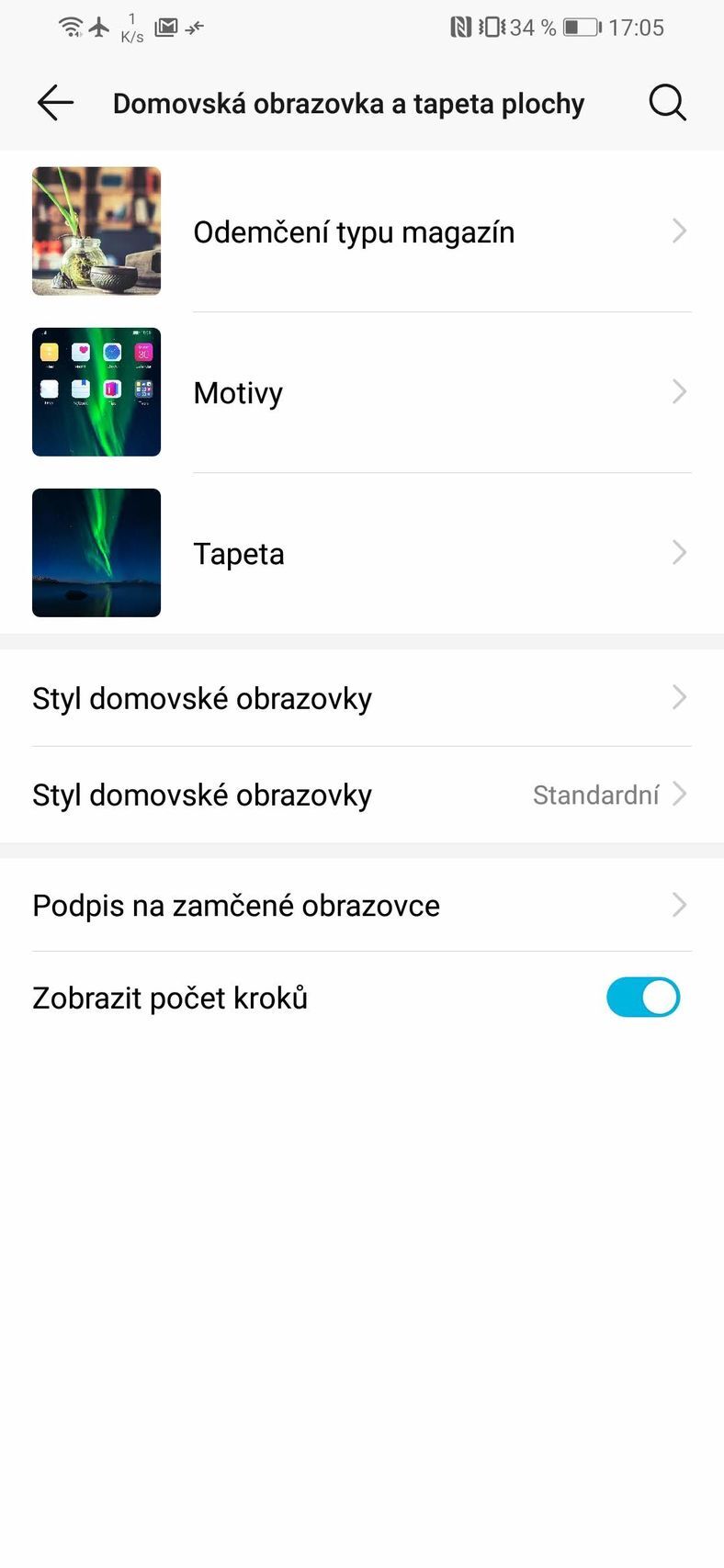724x1568 pixels.
Task: Click the battery indicator in the status bar
Action: pyautogui.click(x=580, y=27)
